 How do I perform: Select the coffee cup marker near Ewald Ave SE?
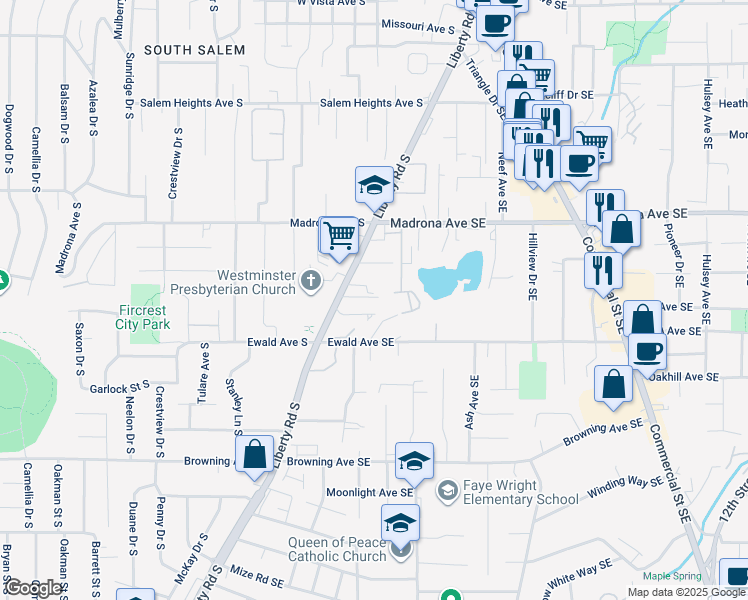[648, 350]
